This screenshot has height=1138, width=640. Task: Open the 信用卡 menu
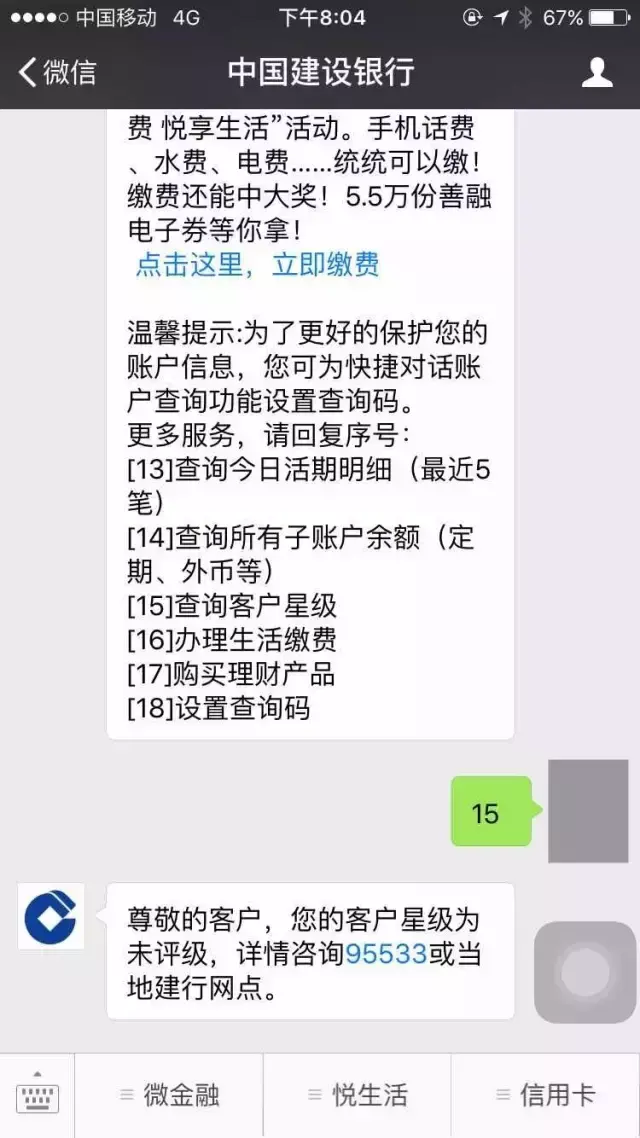coord(545,1095)
